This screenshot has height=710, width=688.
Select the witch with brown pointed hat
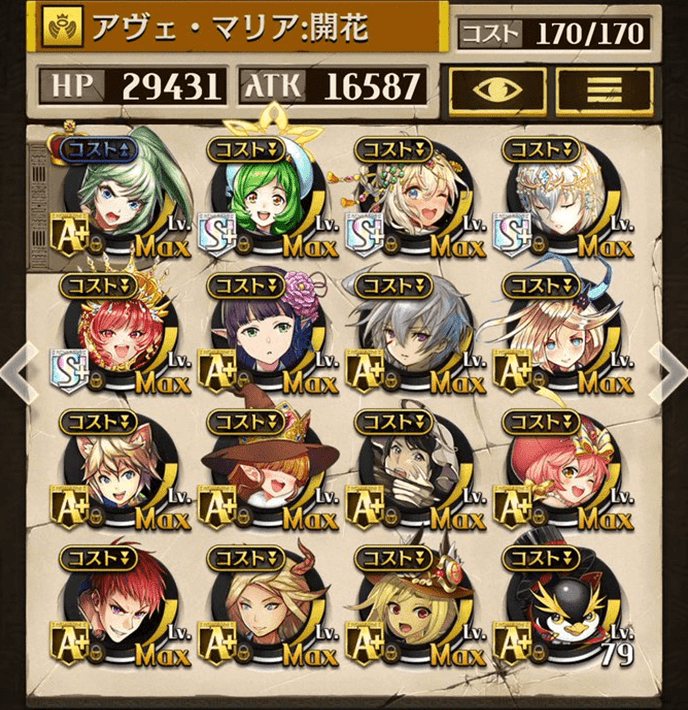point(268,465)
